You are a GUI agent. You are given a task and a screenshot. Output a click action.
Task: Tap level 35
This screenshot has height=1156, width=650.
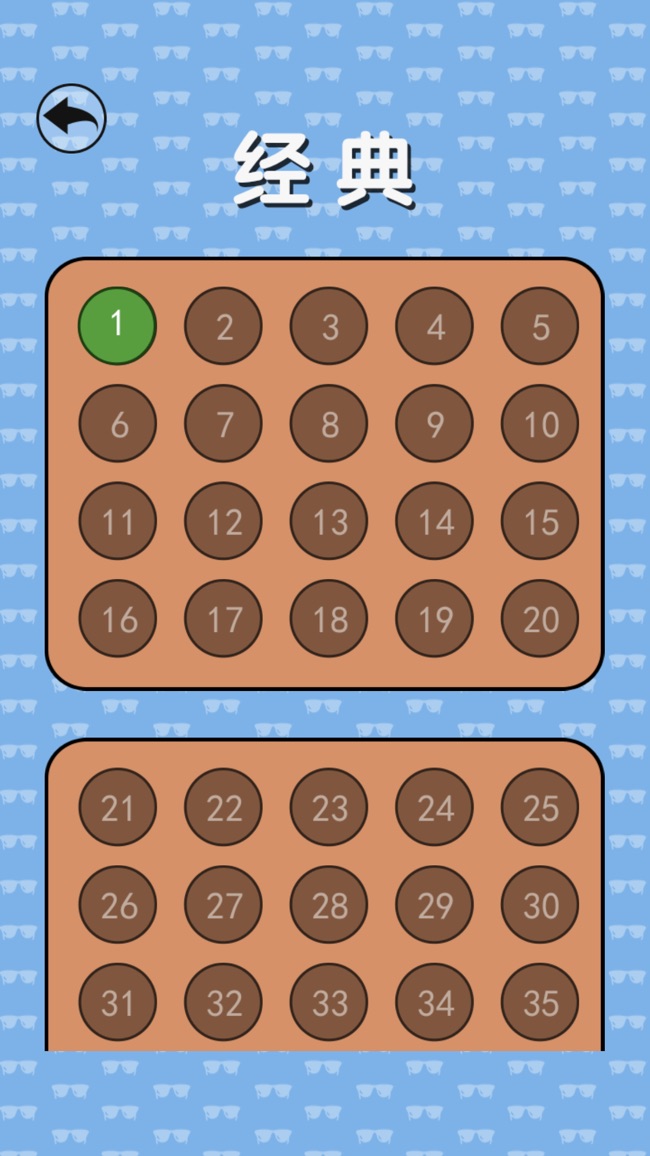point(540,1001)
